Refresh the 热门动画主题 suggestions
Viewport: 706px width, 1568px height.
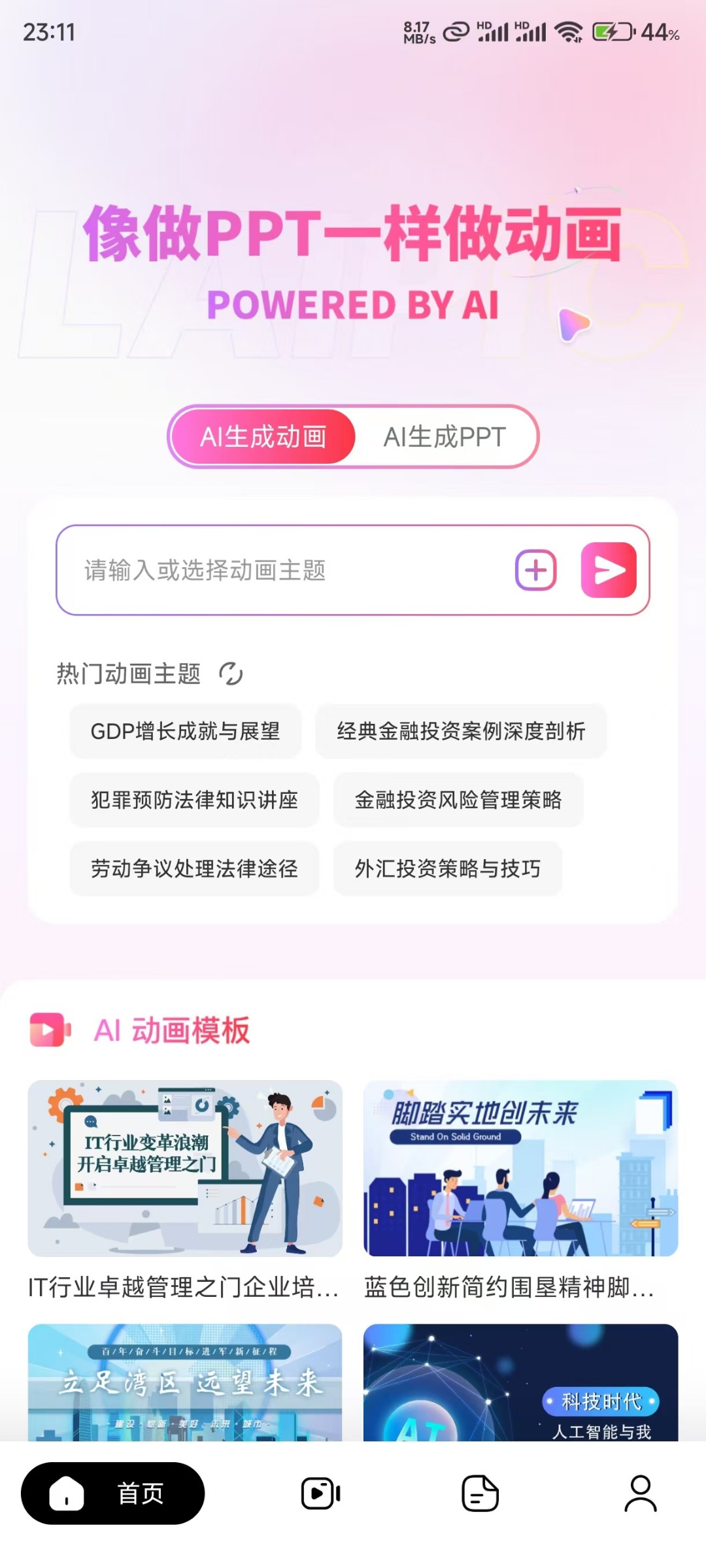coord(231,674)
